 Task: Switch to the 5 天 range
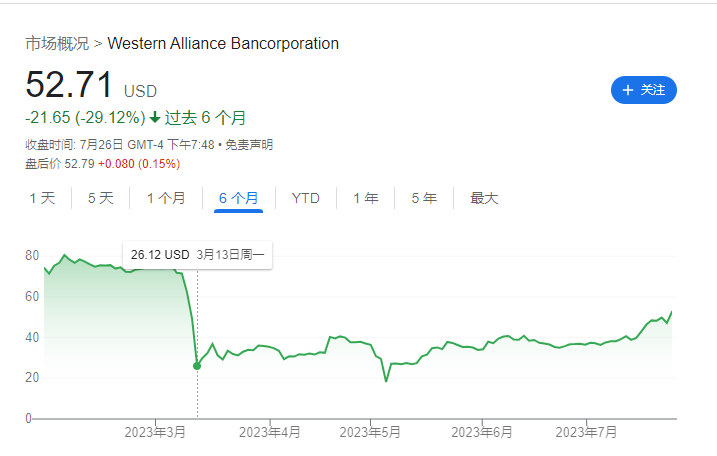coord(101,198)
